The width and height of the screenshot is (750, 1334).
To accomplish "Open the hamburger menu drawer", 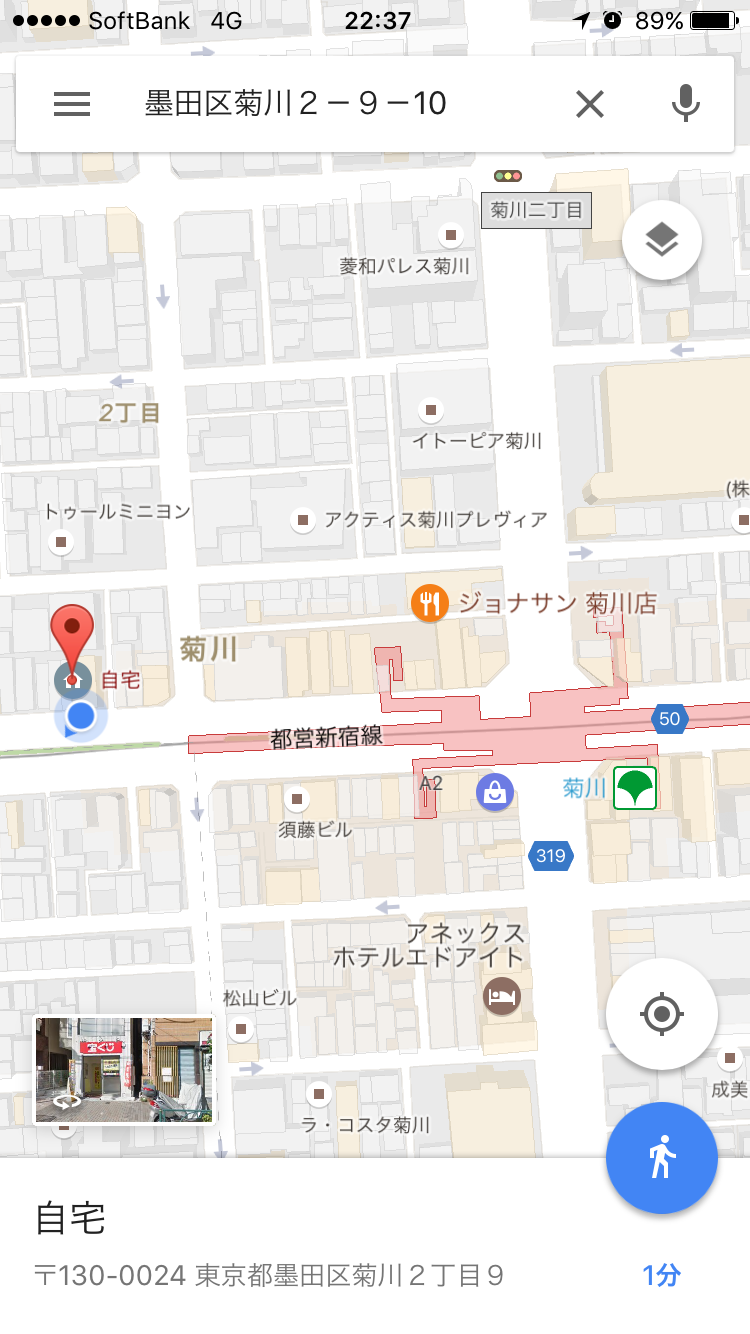I will (72, 104).
